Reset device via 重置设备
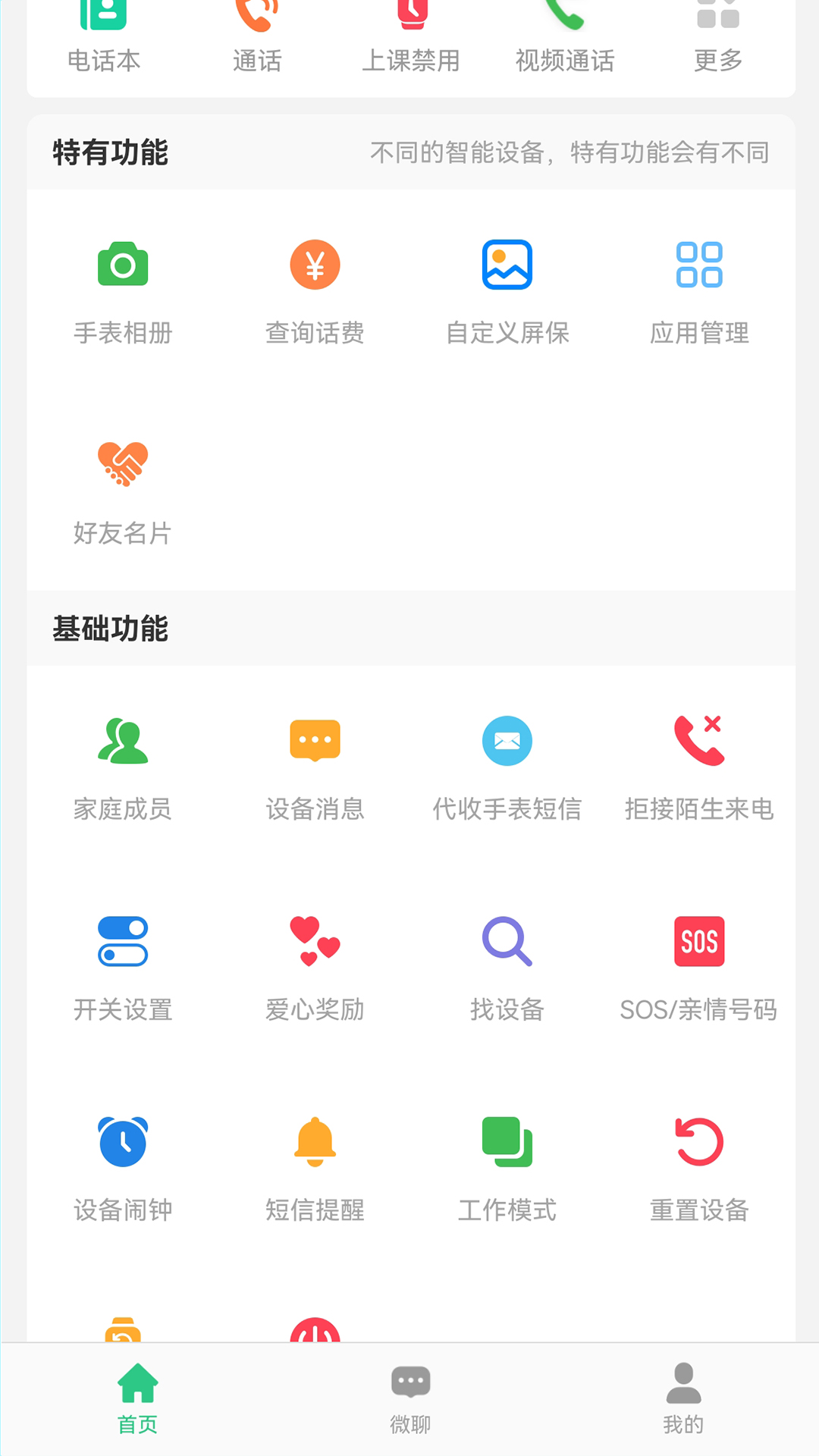Image resolution: width=819 pixels, height=1456 pixels. click(699, 1168)
